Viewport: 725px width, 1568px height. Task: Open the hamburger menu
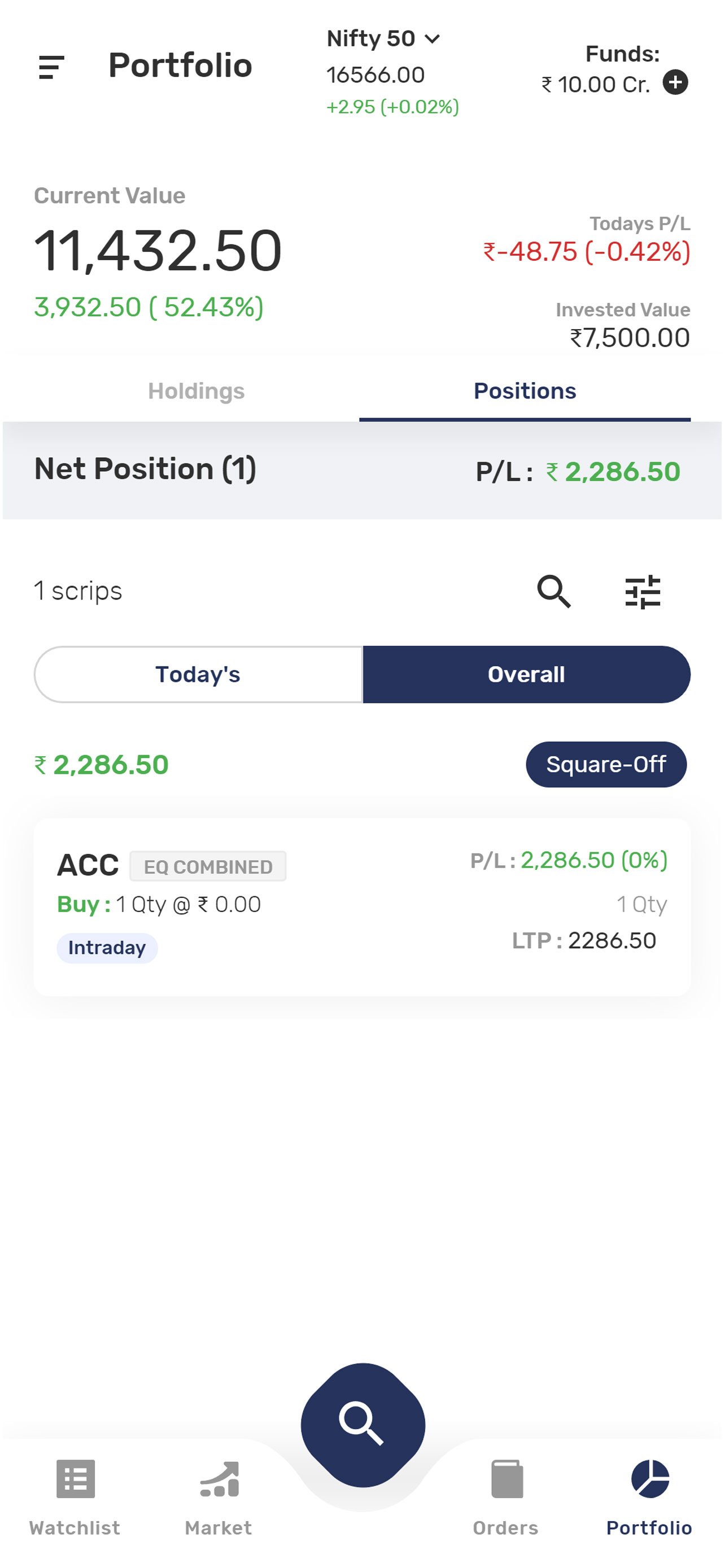pyautogui.click(x=51, y=67)
